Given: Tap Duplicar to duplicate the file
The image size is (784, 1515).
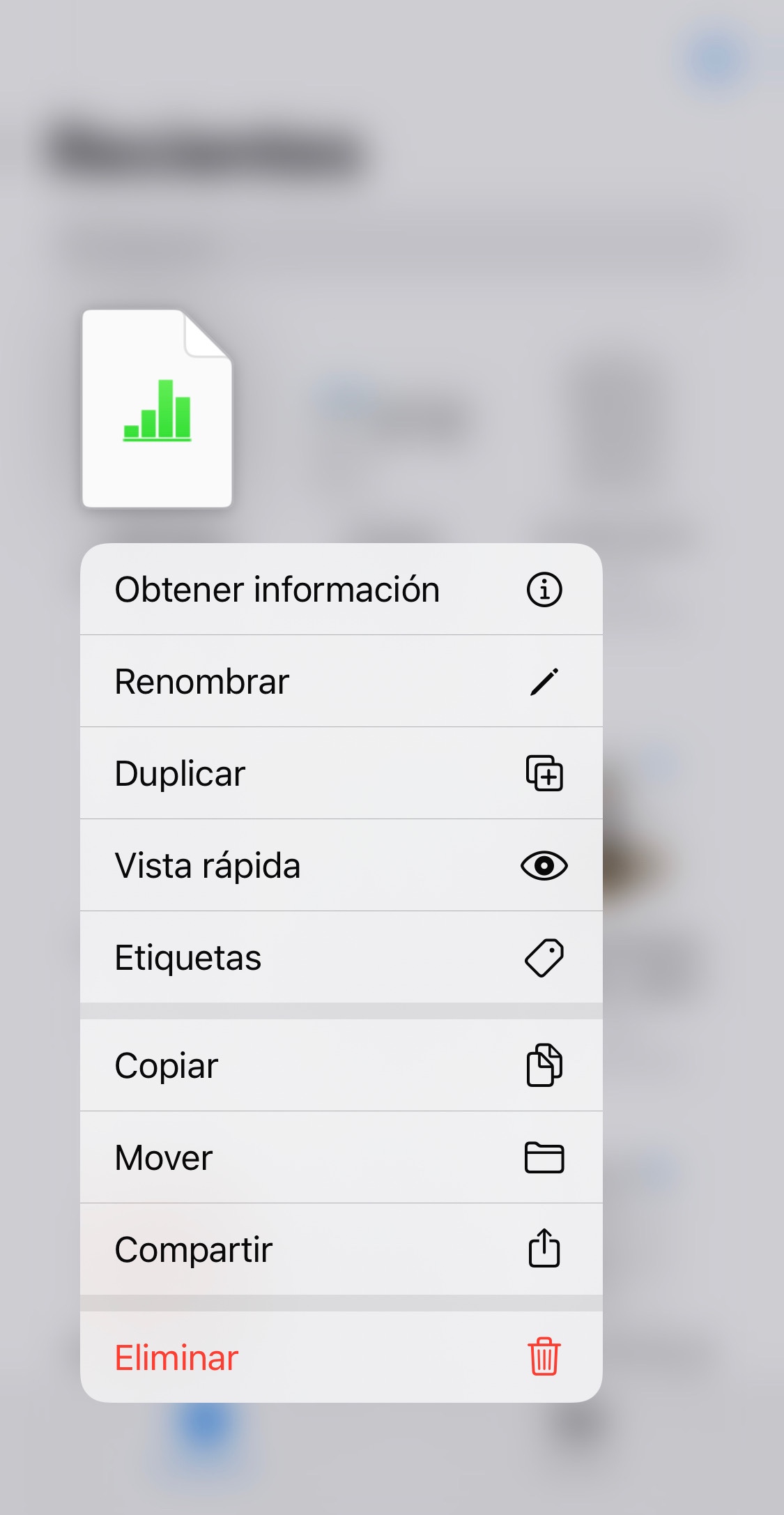Looking at the screenshot, I should click(341, 773).
